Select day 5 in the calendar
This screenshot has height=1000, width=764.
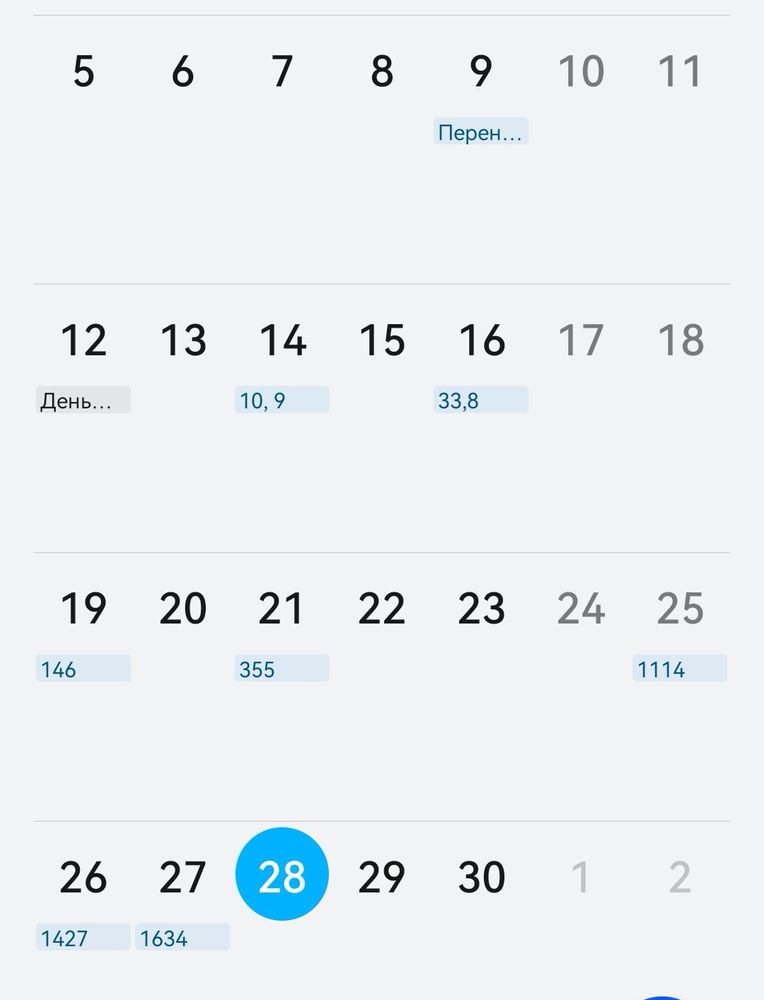point(83,72)
